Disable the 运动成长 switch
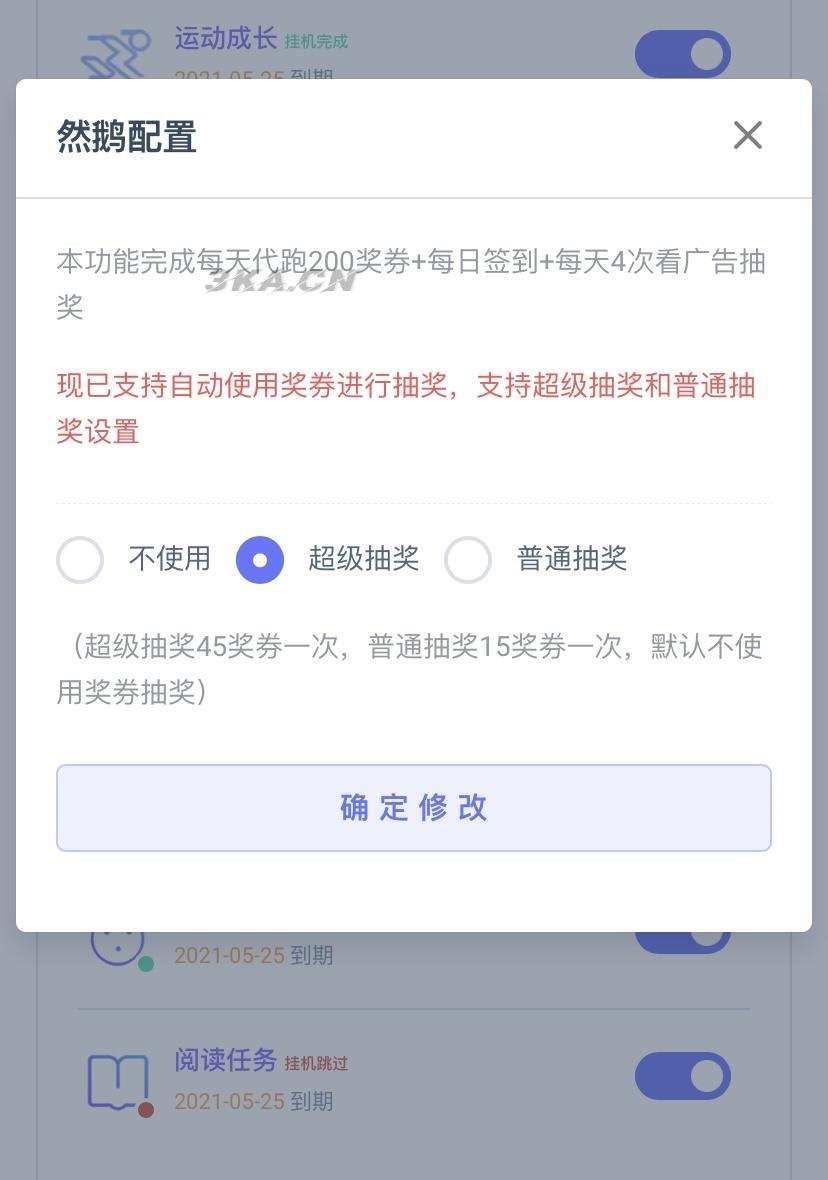Screen dimensions: 828x1180 point(683,54)
